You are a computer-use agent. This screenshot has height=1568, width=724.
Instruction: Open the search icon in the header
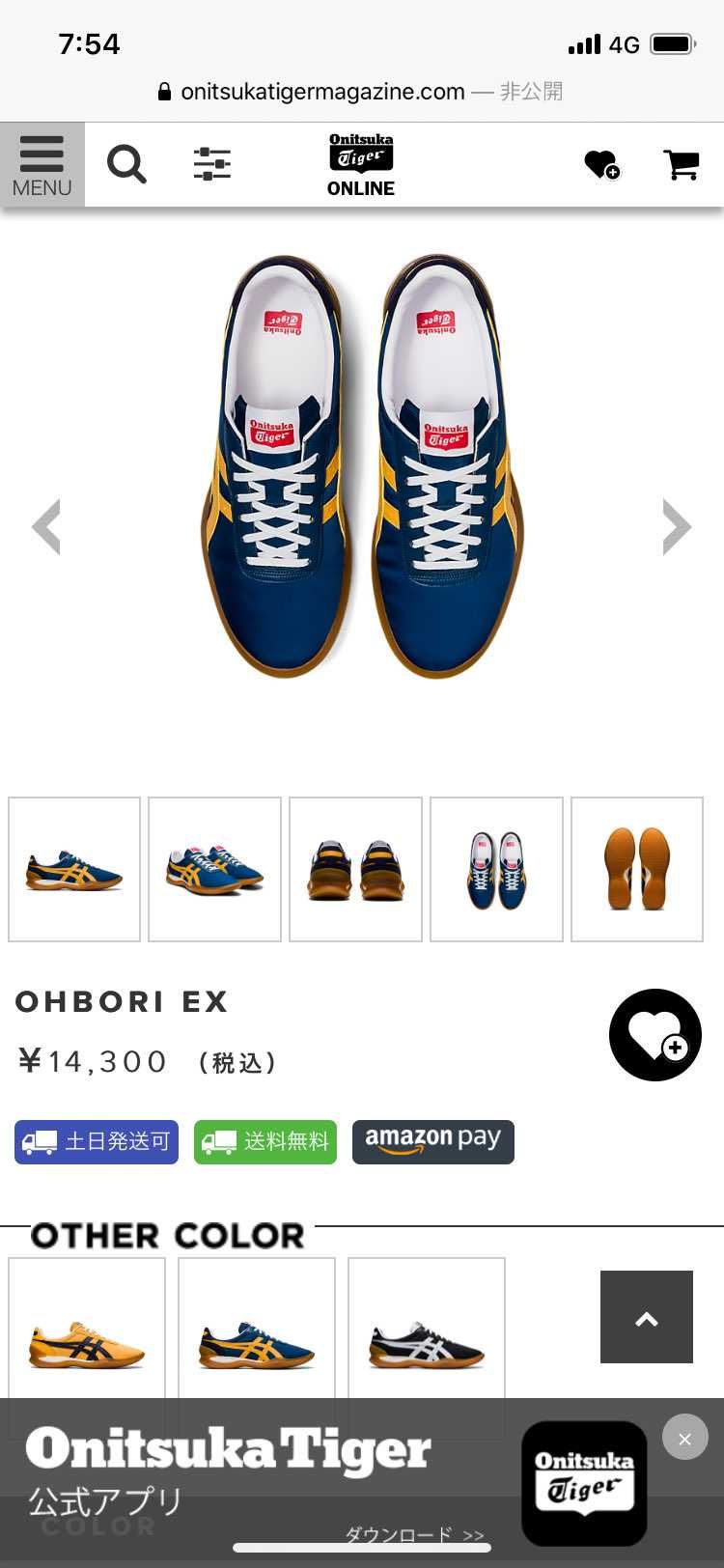pyautogui.click(x=126, y=164)
